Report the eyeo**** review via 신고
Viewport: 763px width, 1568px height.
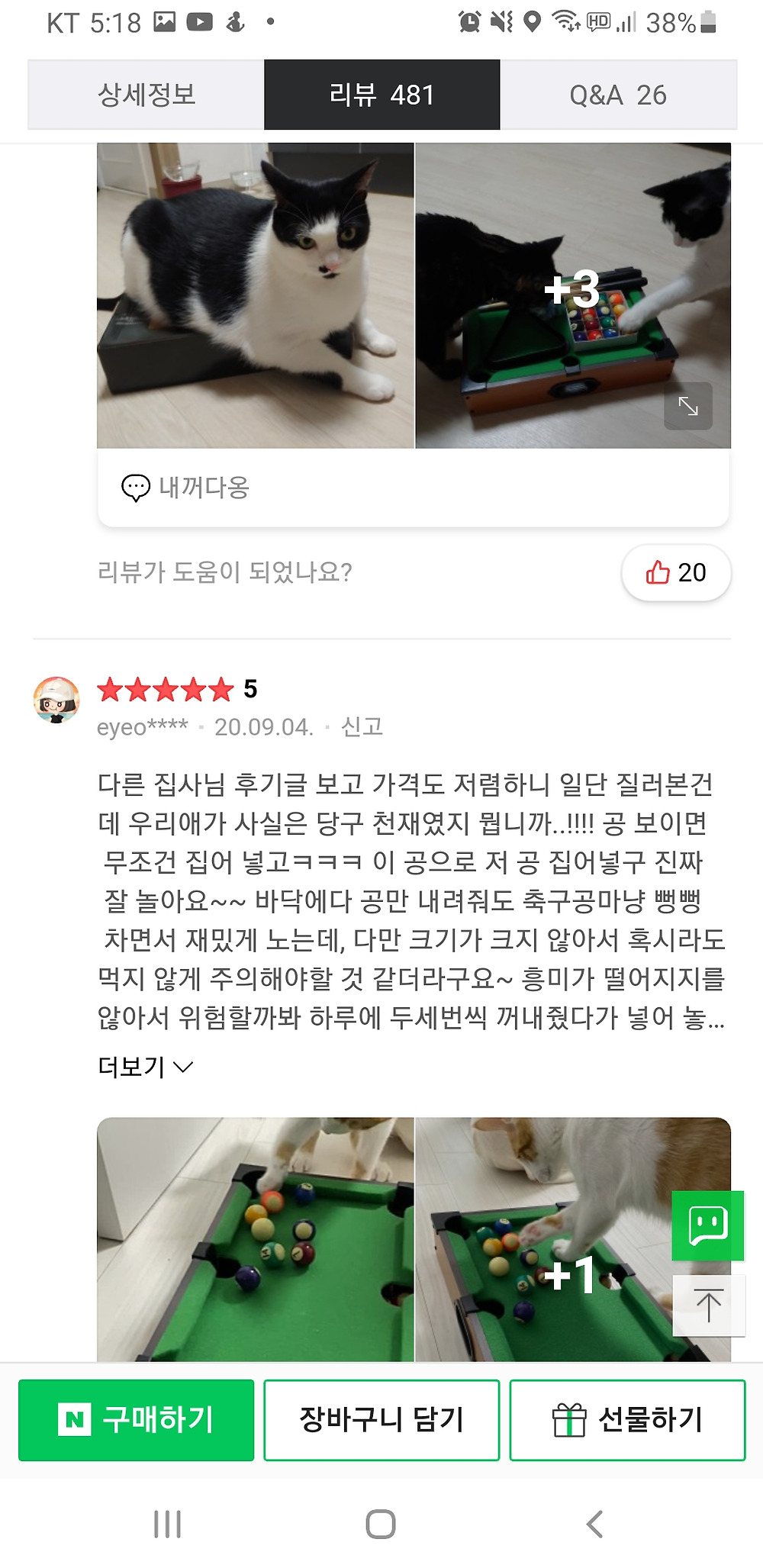362,726
